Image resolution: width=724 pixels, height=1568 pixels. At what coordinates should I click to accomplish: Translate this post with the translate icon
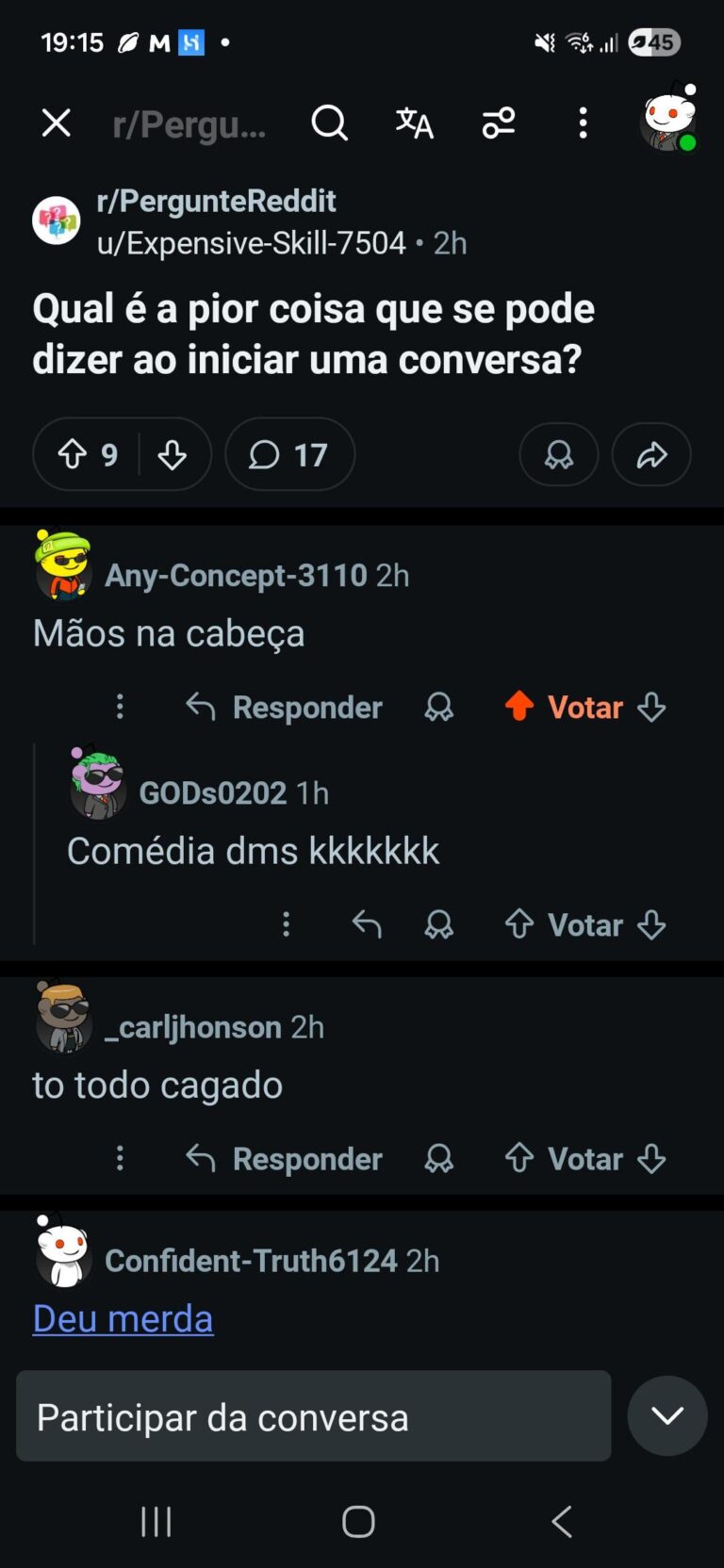click(x=414, y=122)
